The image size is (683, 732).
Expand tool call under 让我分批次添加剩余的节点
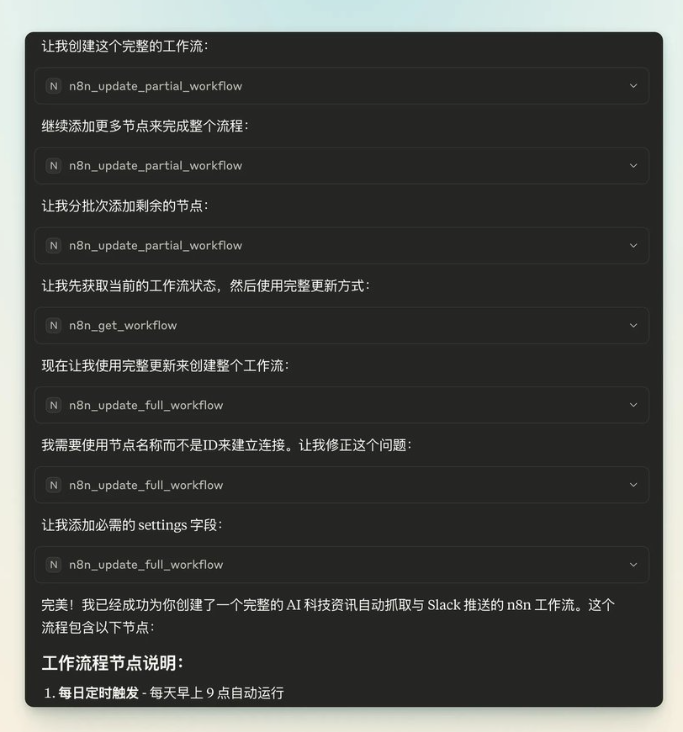632,246
